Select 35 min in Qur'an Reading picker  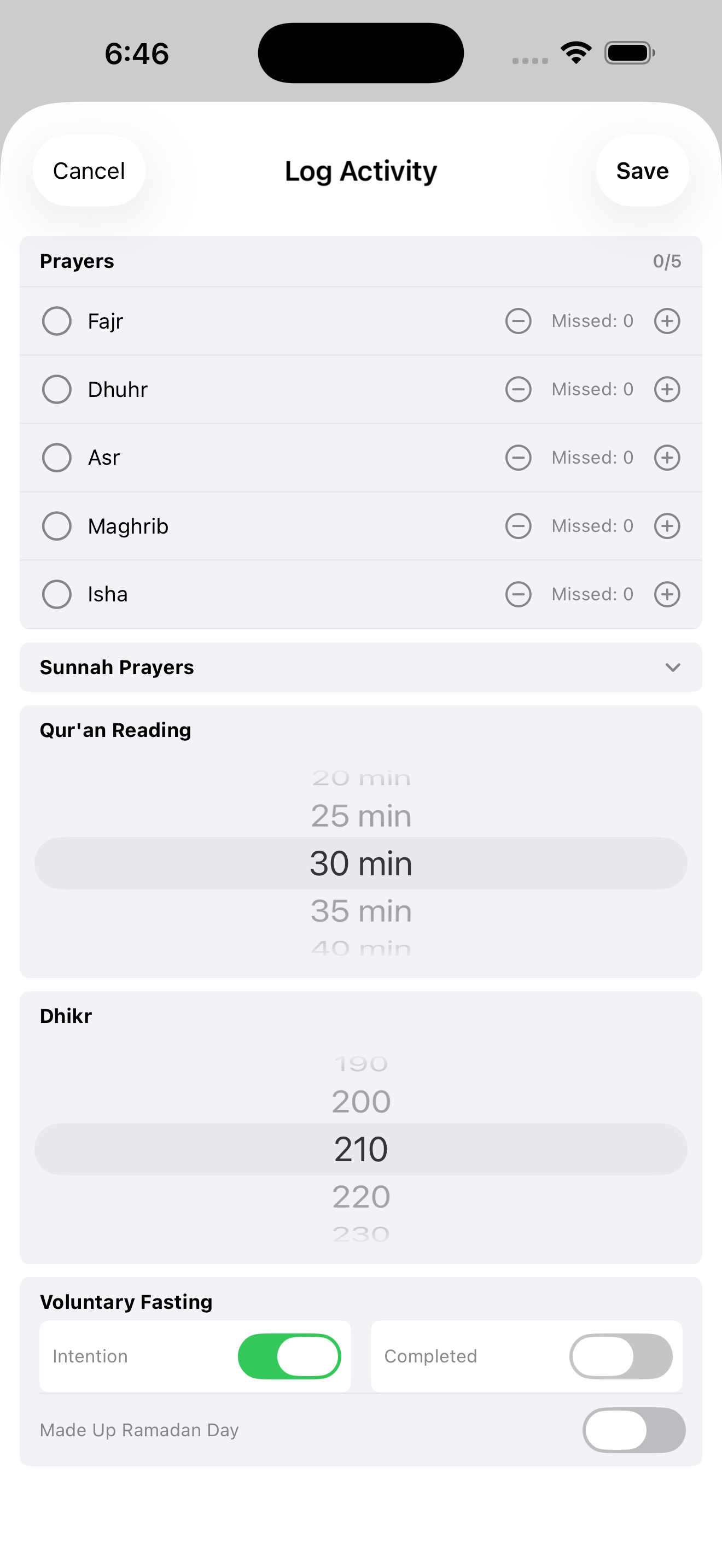(361, 911)
